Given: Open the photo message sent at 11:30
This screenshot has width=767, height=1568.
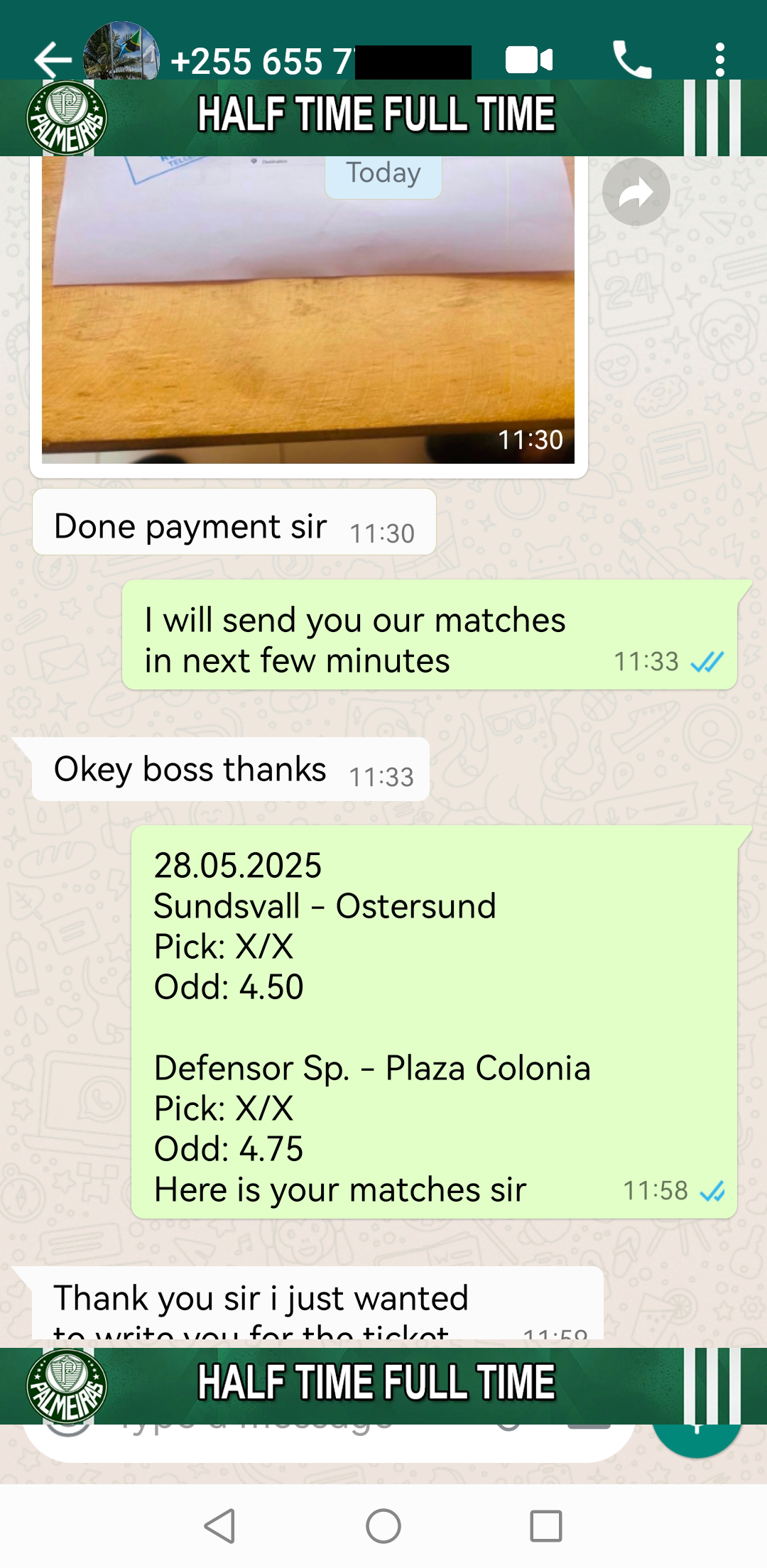Looking at the screenshot, I should (x=308, y=310).
